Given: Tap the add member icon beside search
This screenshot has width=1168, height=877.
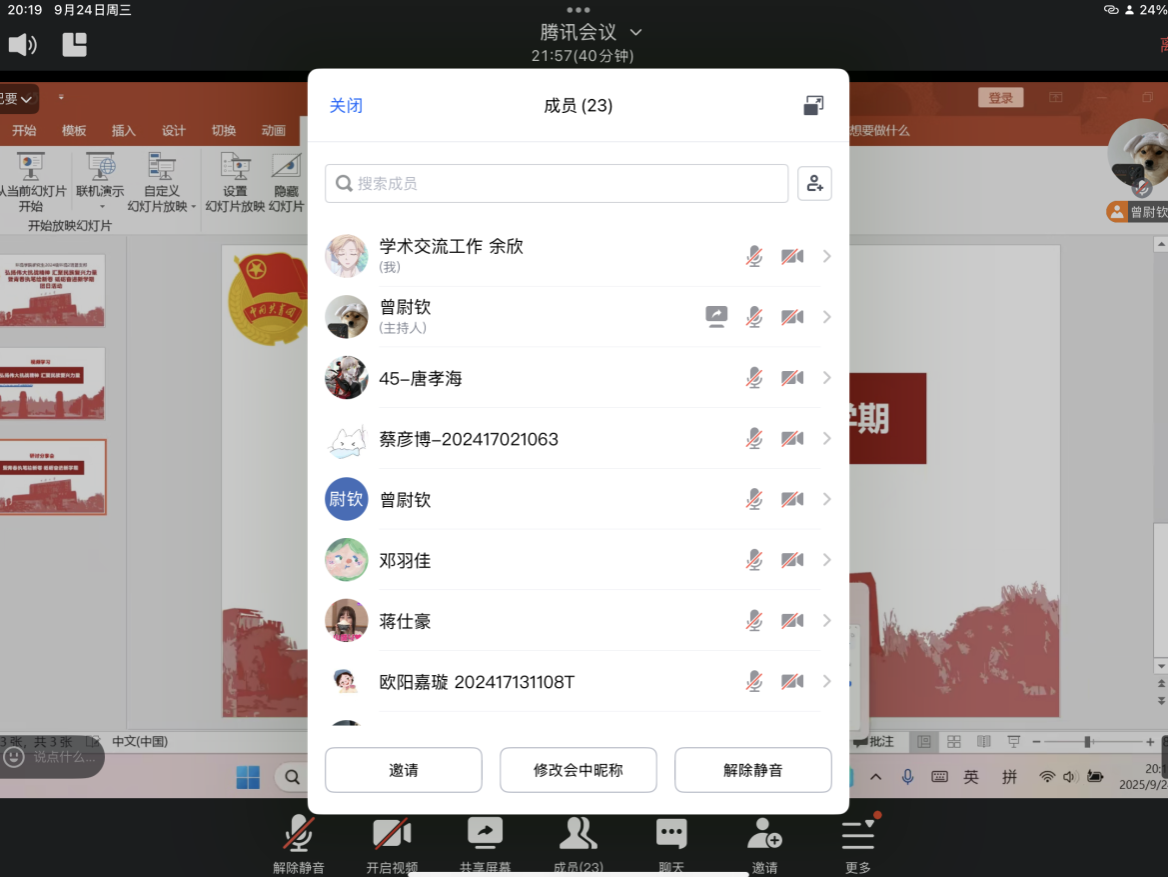Looking at the screenshot, I should pos(814,184).
